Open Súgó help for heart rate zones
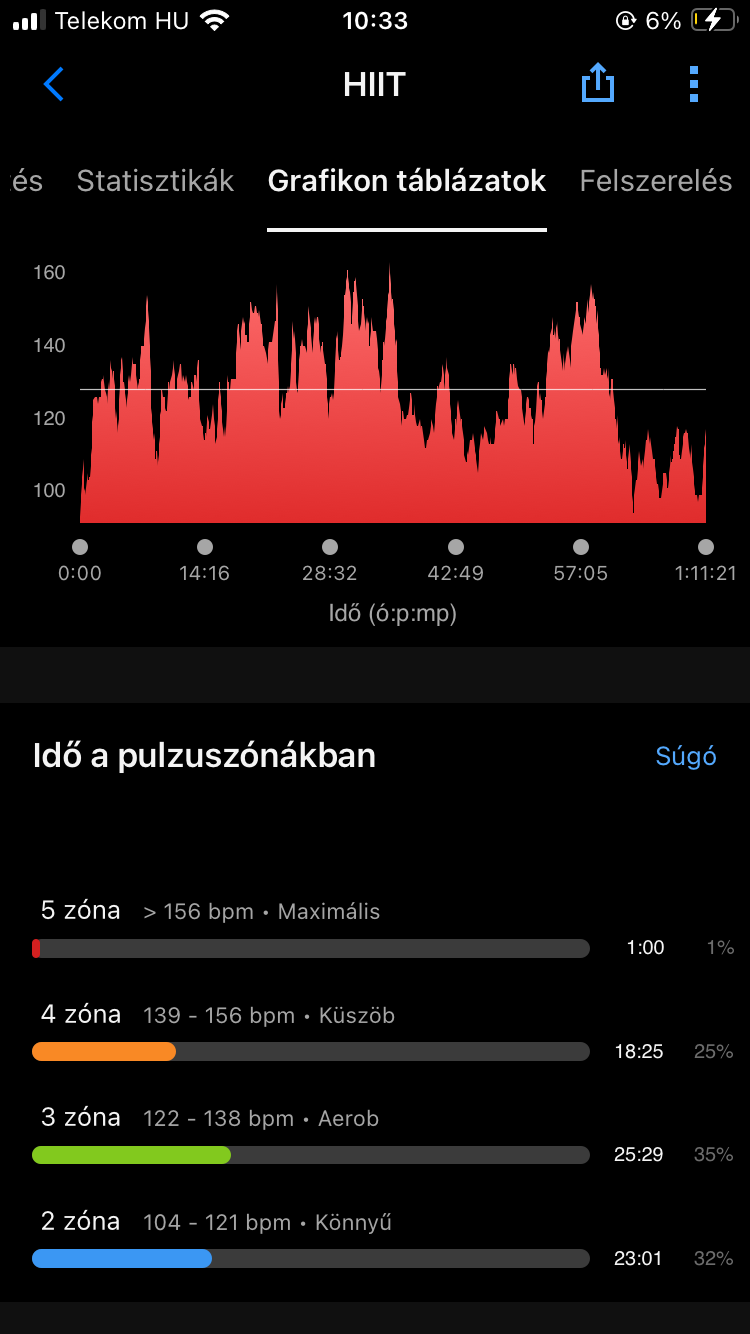The image size is (750, 1334). click(x=685, y=756)
